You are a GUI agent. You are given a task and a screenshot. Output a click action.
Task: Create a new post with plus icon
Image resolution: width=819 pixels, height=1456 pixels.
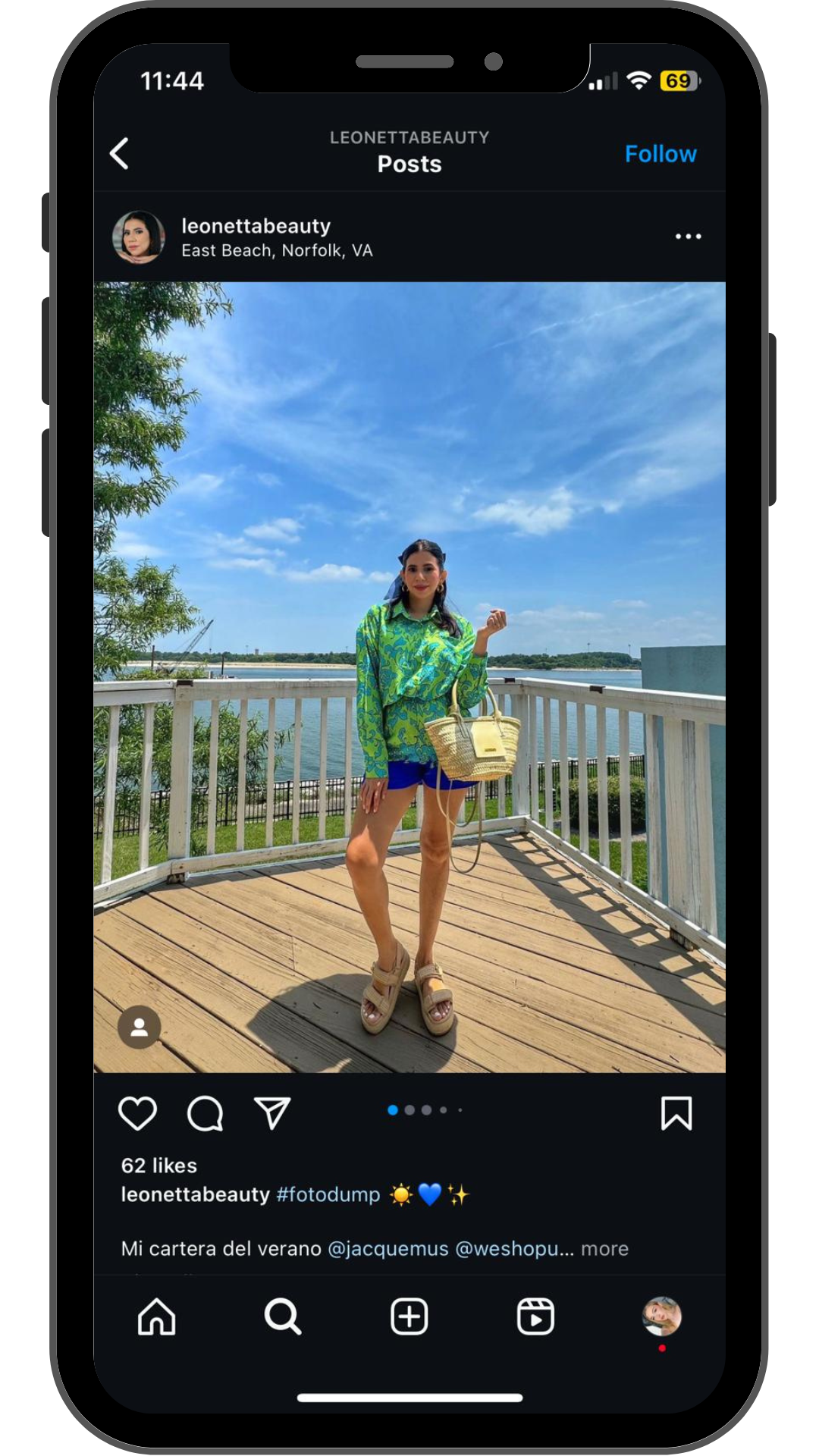click(x=409, y=1316)
